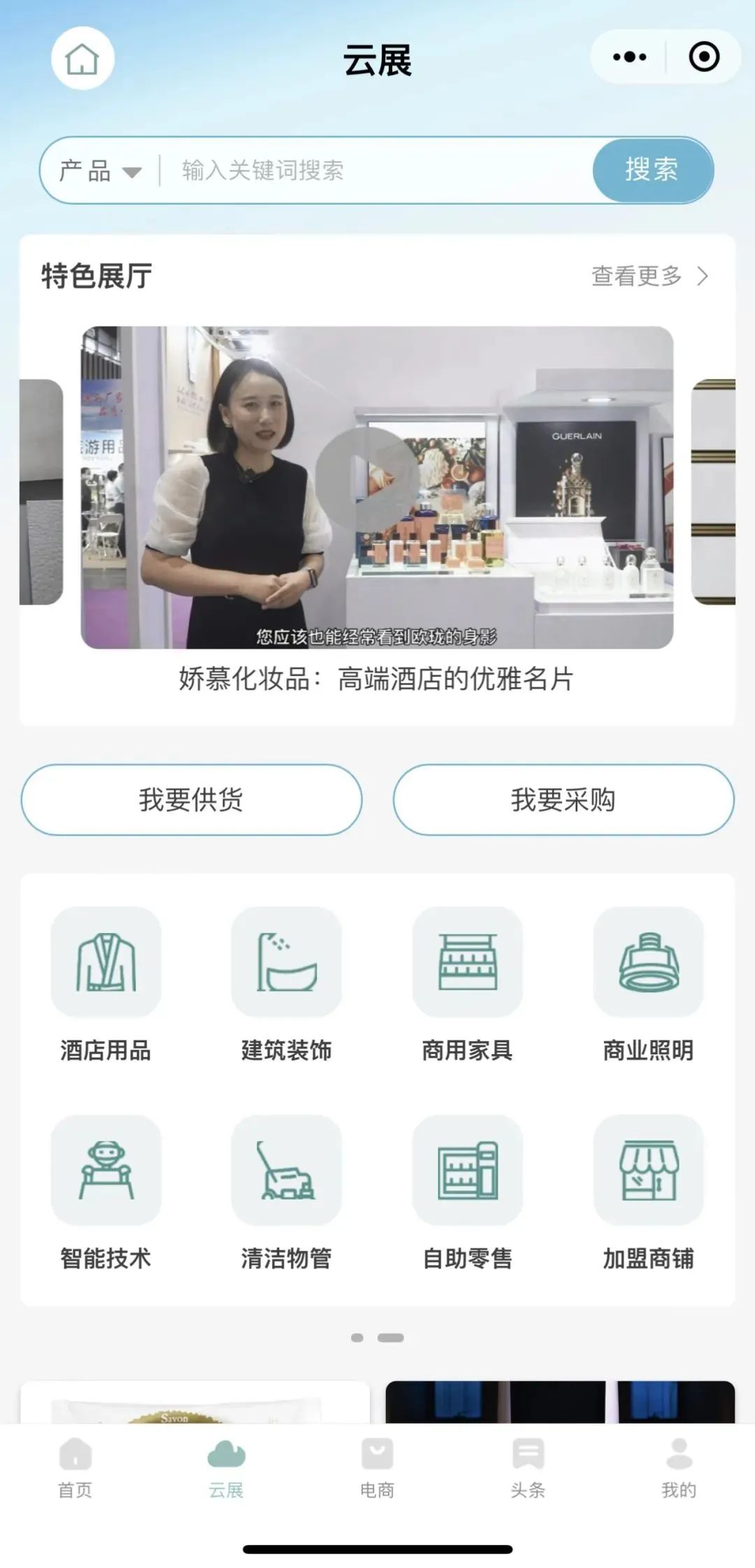Open 查看更多 for 特色展厅

tap(650, 276)
